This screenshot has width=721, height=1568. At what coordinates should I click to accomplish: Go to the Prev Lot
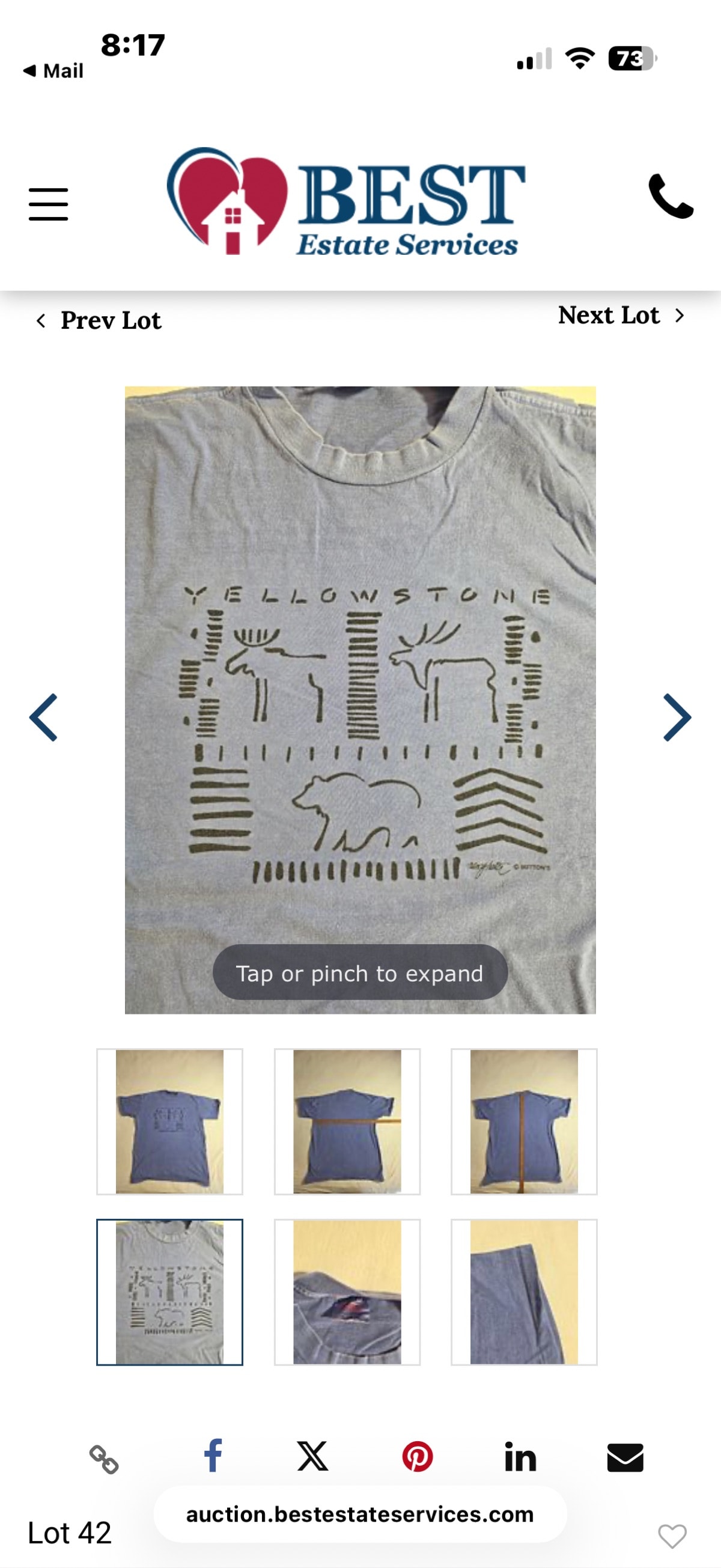pyautogui.click(x=99, y=321)
